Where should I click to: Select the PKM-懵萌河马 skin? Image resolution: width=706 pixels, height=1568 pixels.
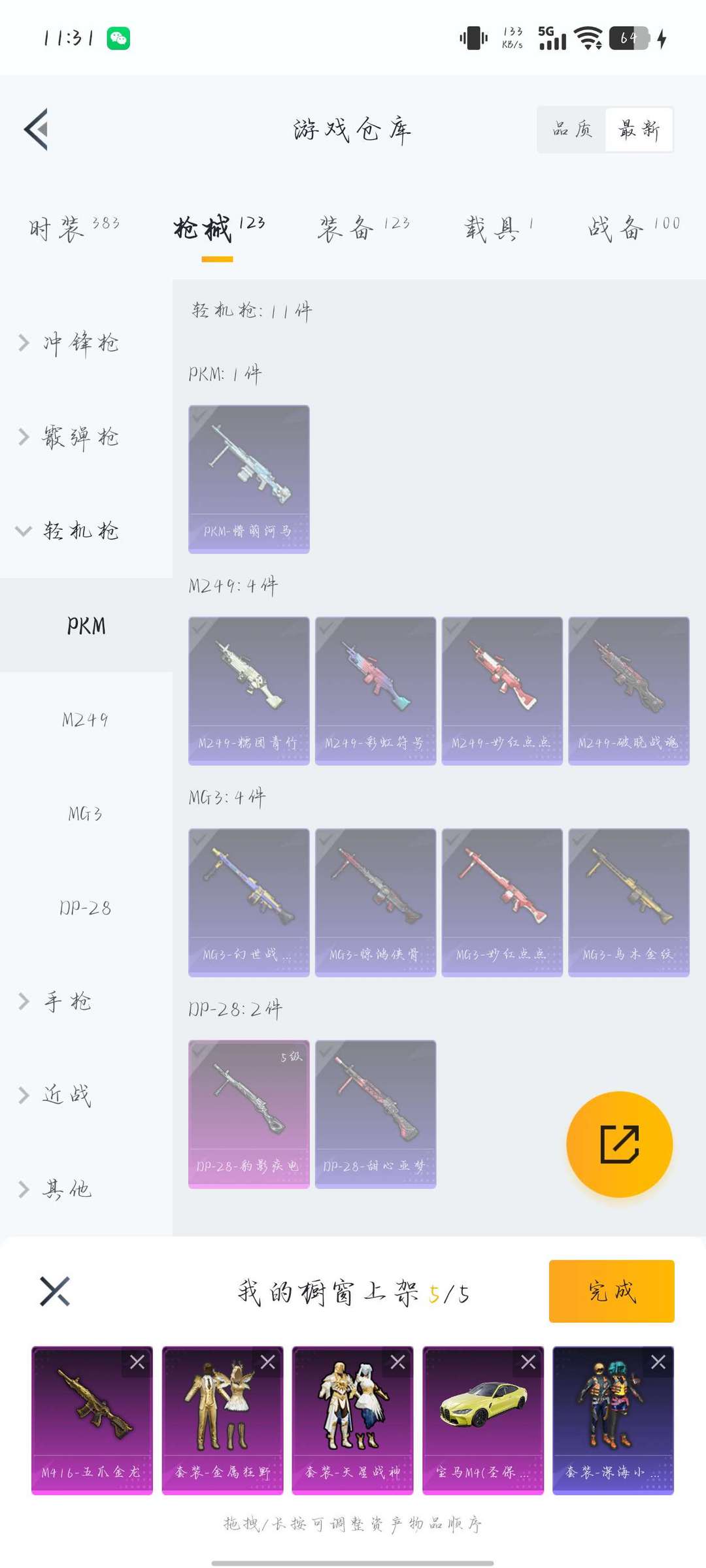pyautogui.click(x=249, y=479)
